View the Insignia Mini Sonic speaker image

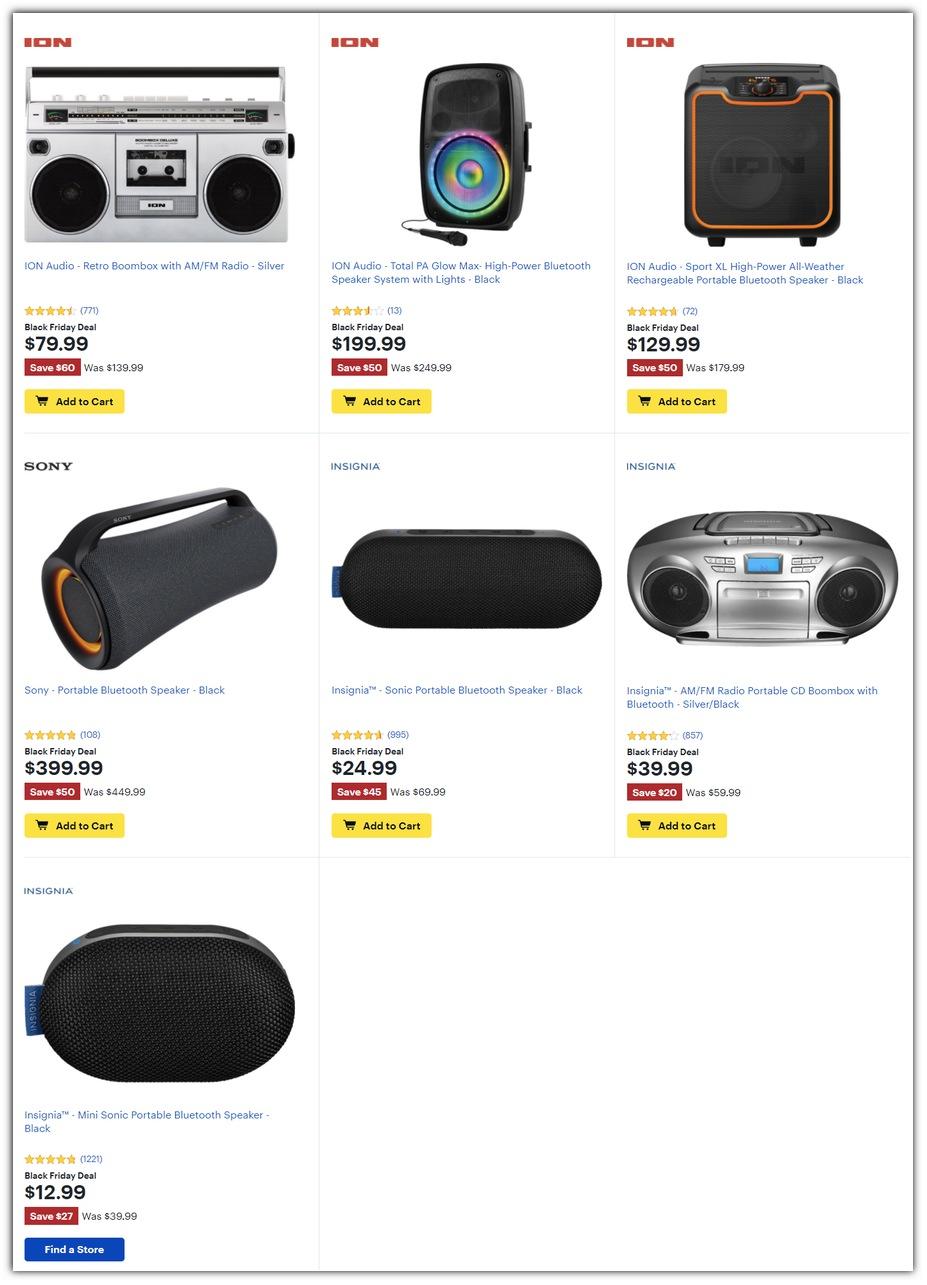[160, 1003]
